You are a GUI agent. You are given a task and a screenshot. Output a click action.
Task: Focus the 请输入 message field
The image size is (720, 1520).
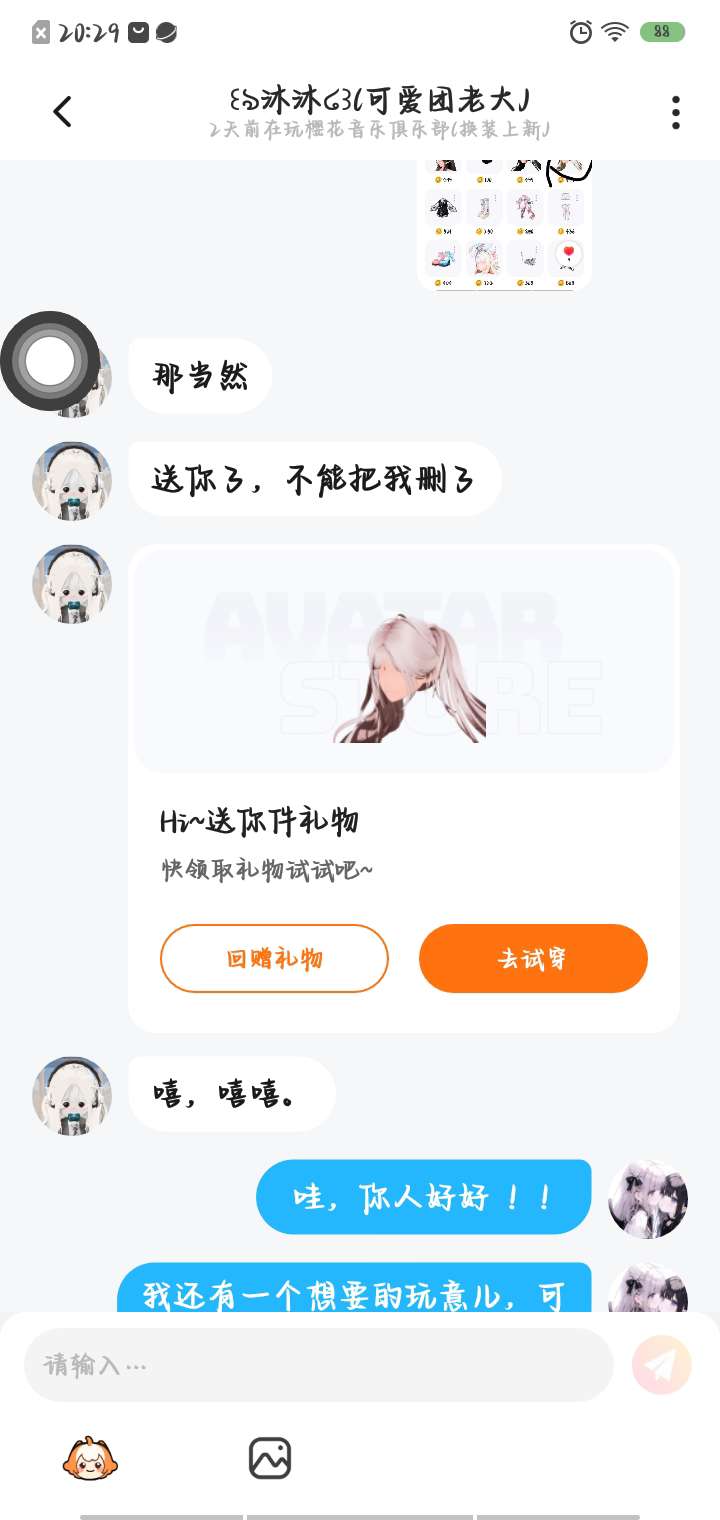[318, 1364]
